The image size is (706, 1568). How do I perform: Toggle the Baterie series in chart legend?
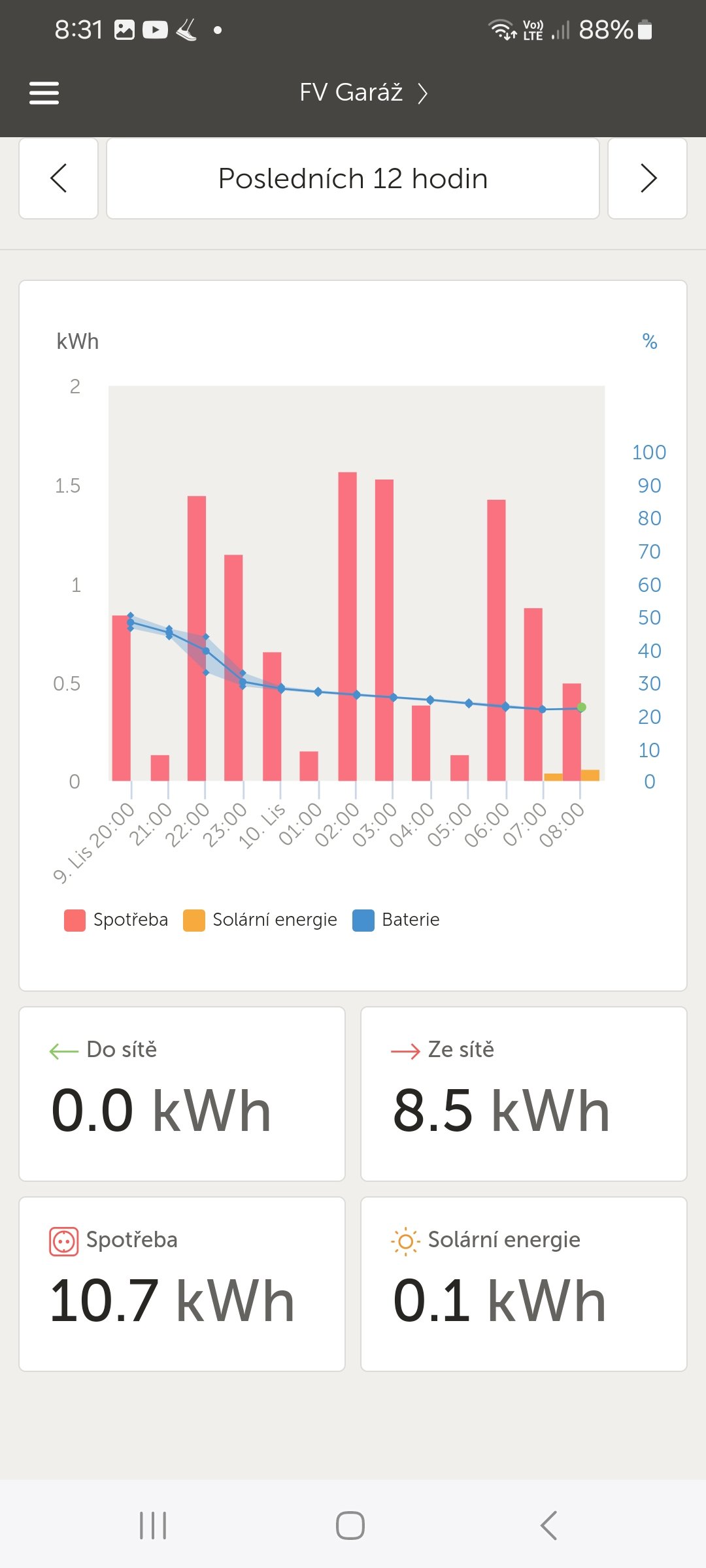click(396, 920)
